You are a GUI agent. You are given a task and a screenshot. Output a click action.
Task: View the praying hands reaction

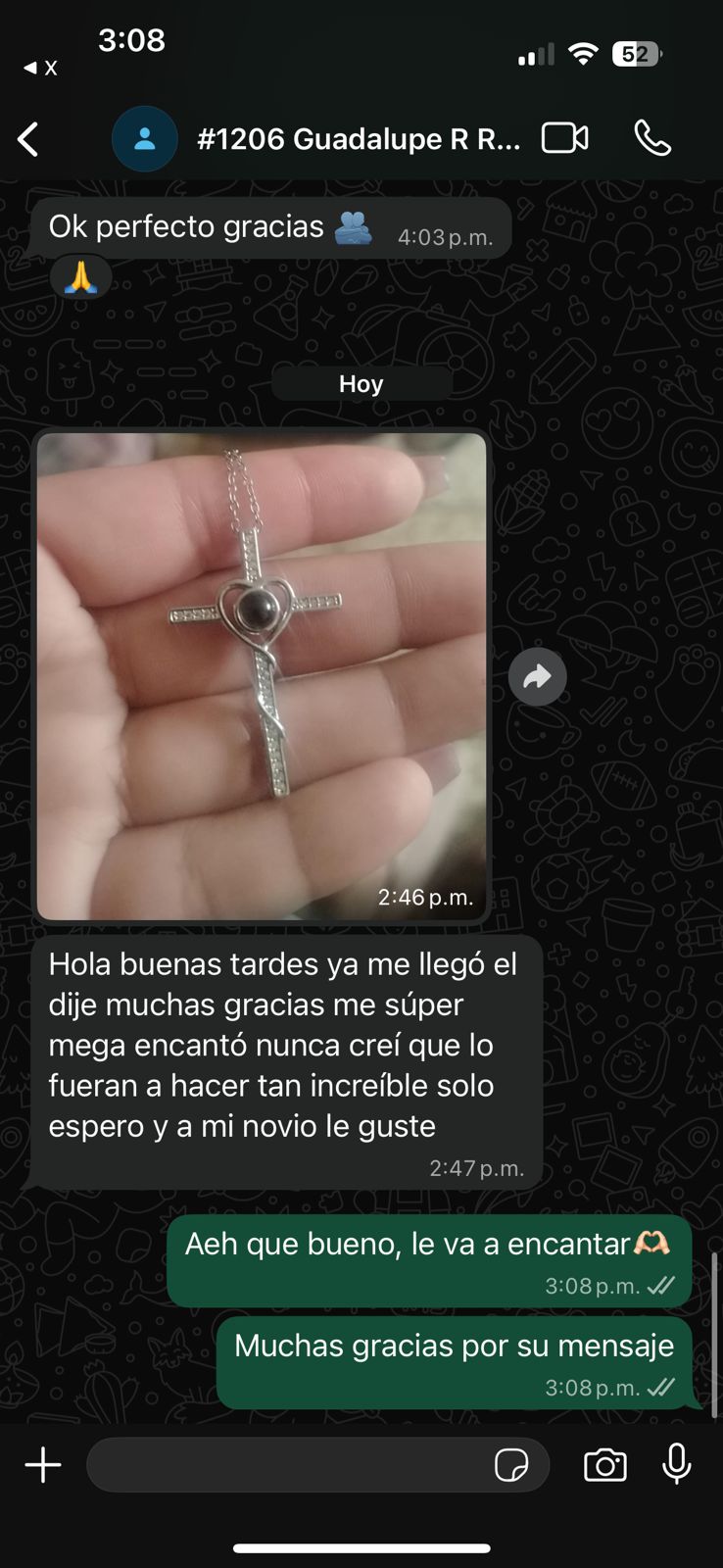[80, 278]
